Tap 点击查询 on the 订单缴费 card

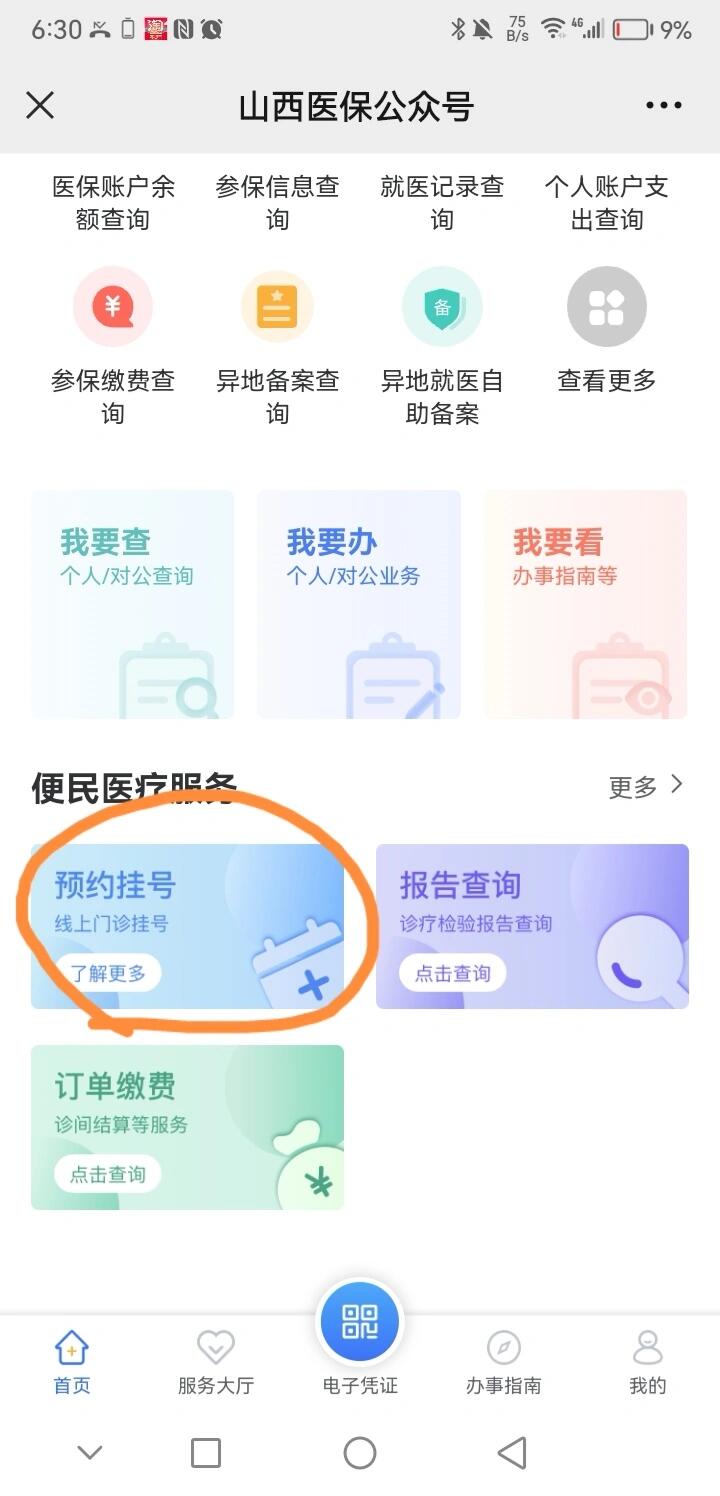coord(107,1174)
